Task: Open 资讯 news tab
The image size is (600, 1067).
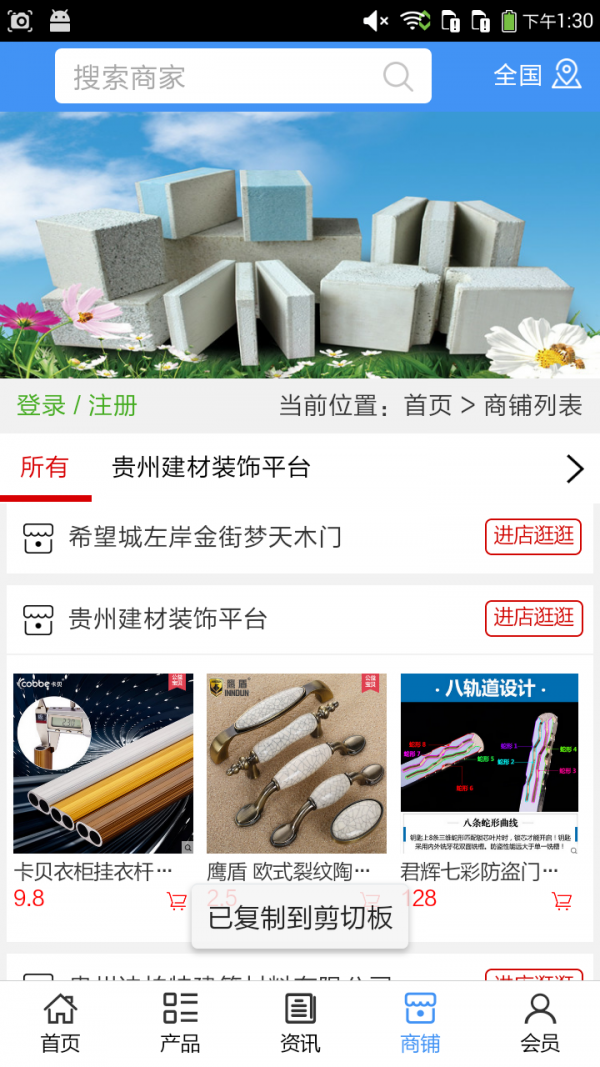Action: (300, 1023)
